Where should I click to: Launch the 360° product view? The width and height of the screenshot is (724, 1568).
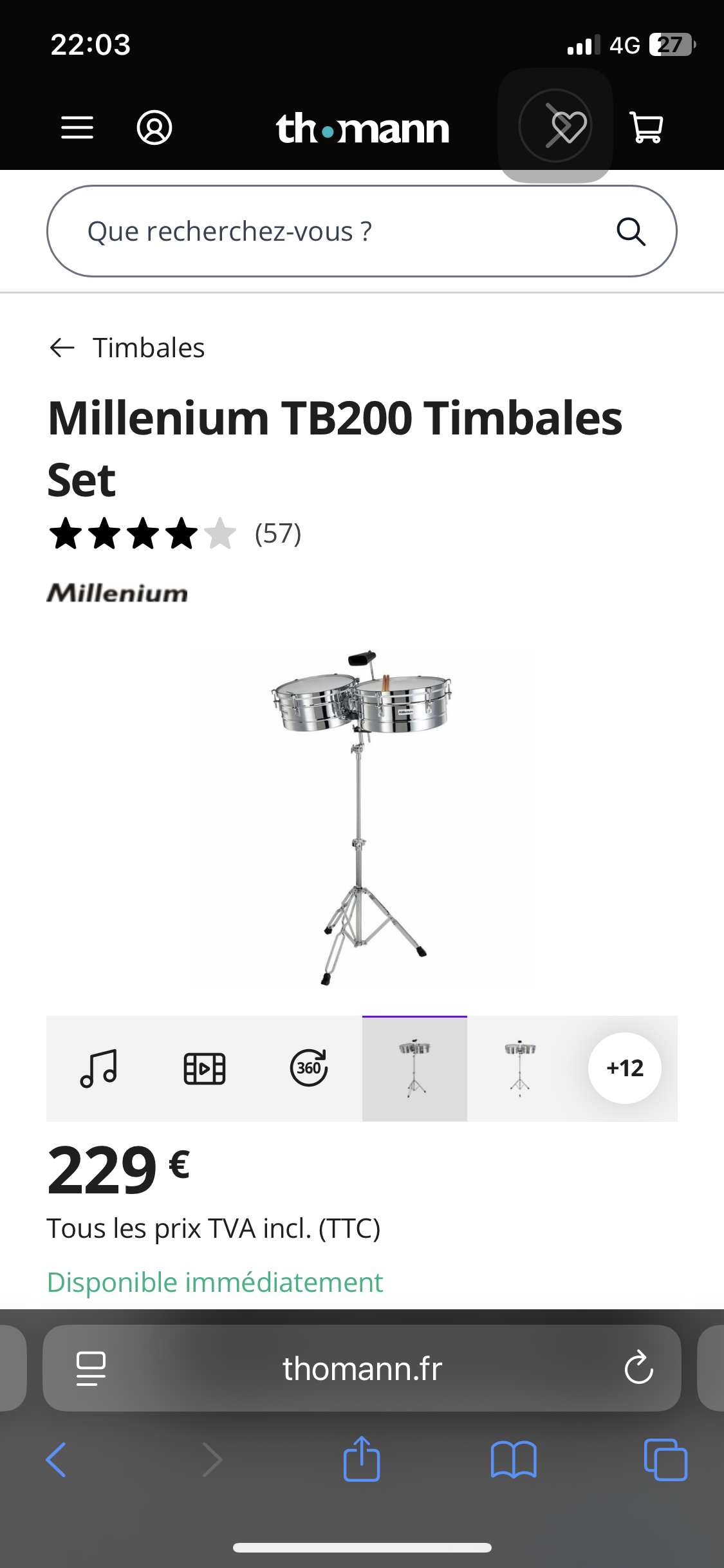click(309, 1069)
